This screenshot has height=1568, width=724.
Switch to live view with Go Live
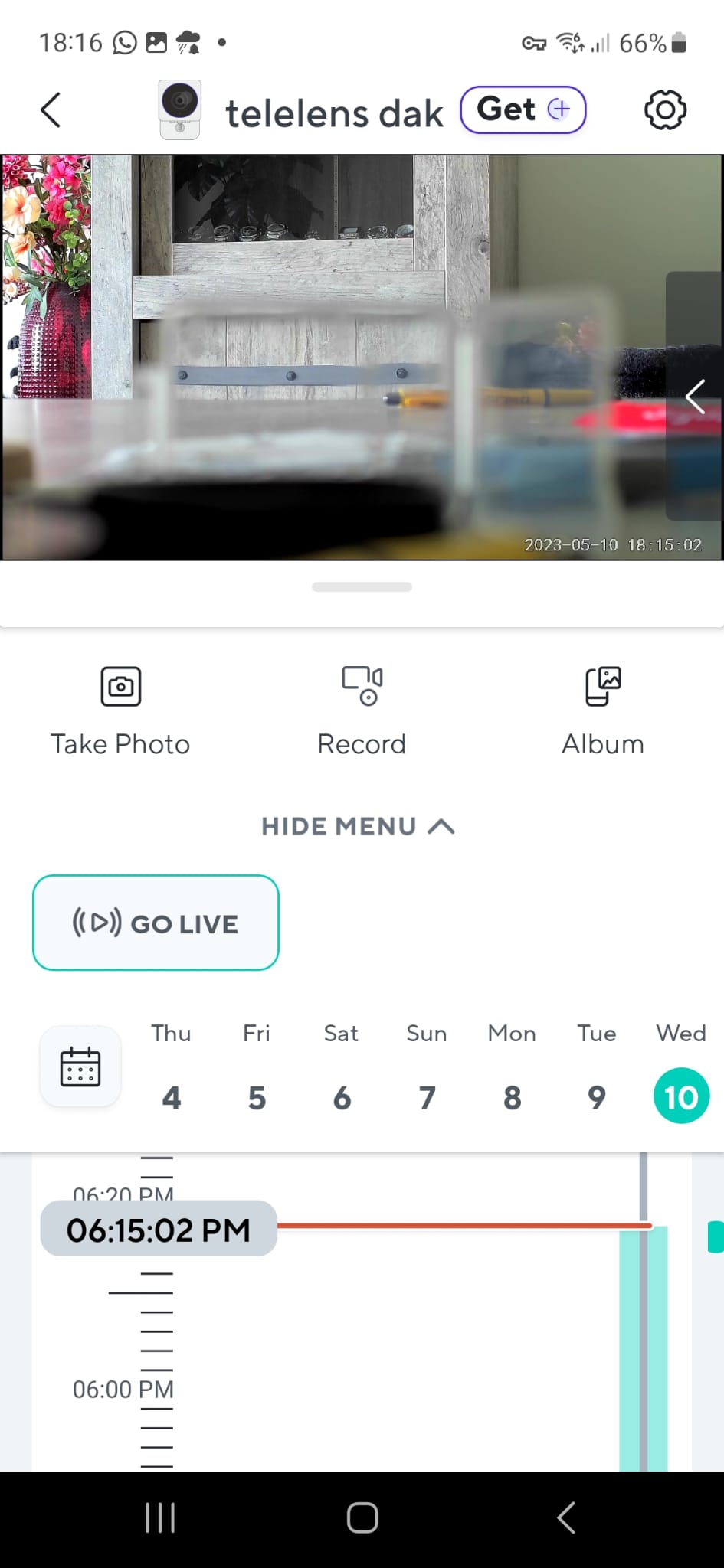coord(156,923)
